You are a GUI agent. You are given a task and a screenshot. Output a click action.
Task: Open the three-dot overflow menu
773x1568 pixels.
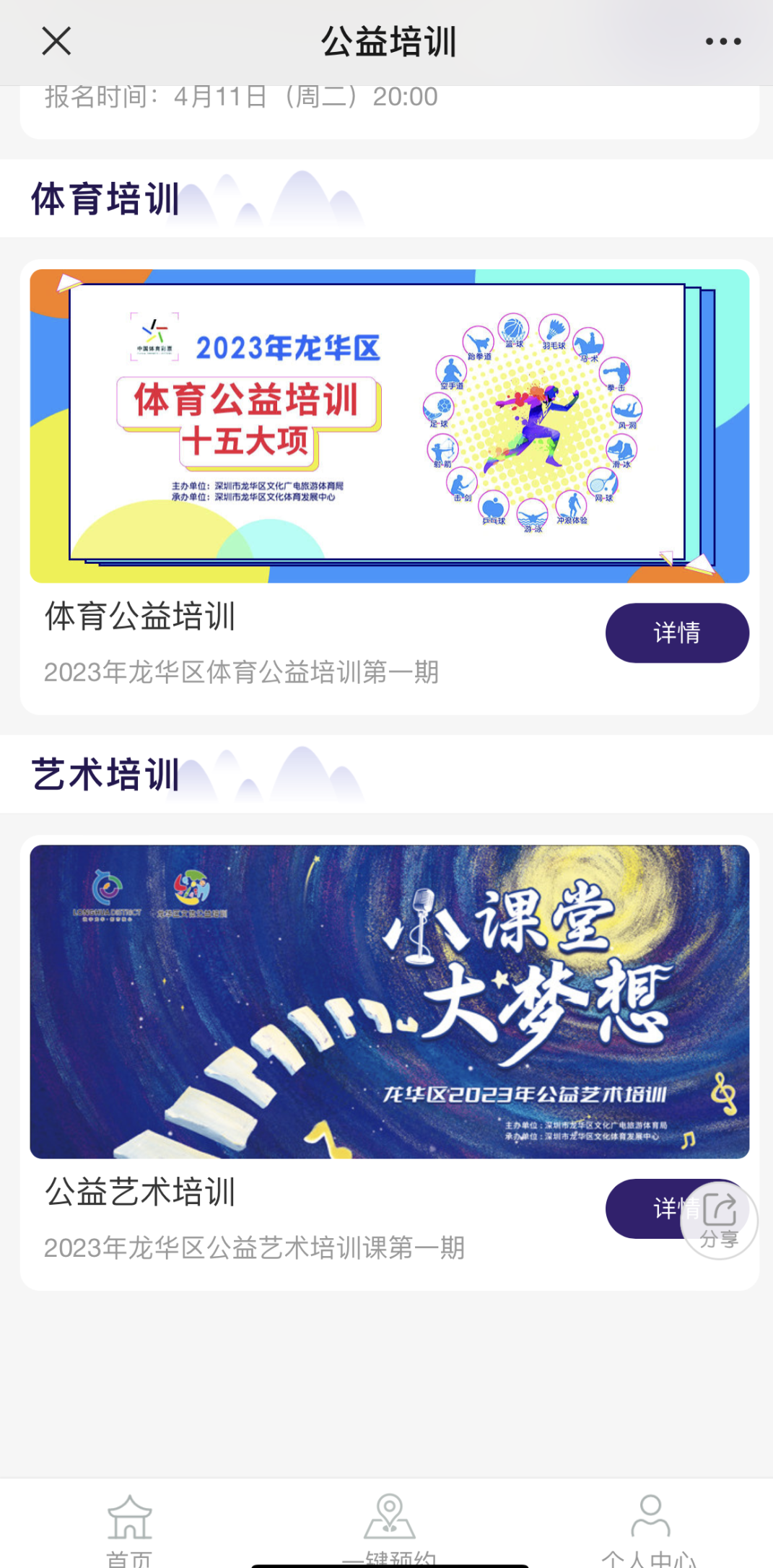(722, 41)
